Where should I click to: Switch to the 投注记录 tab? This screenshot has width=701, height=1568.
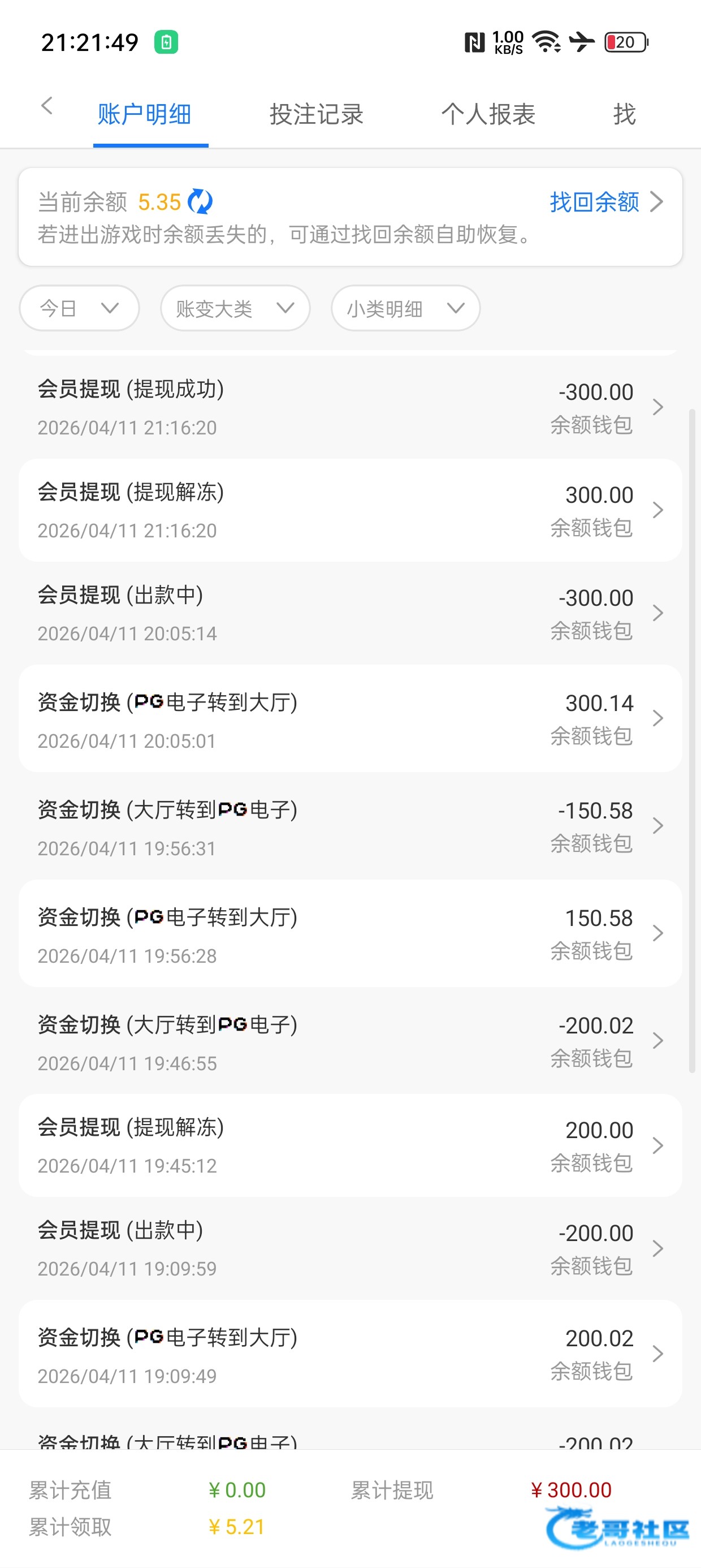tap(317, 114)
